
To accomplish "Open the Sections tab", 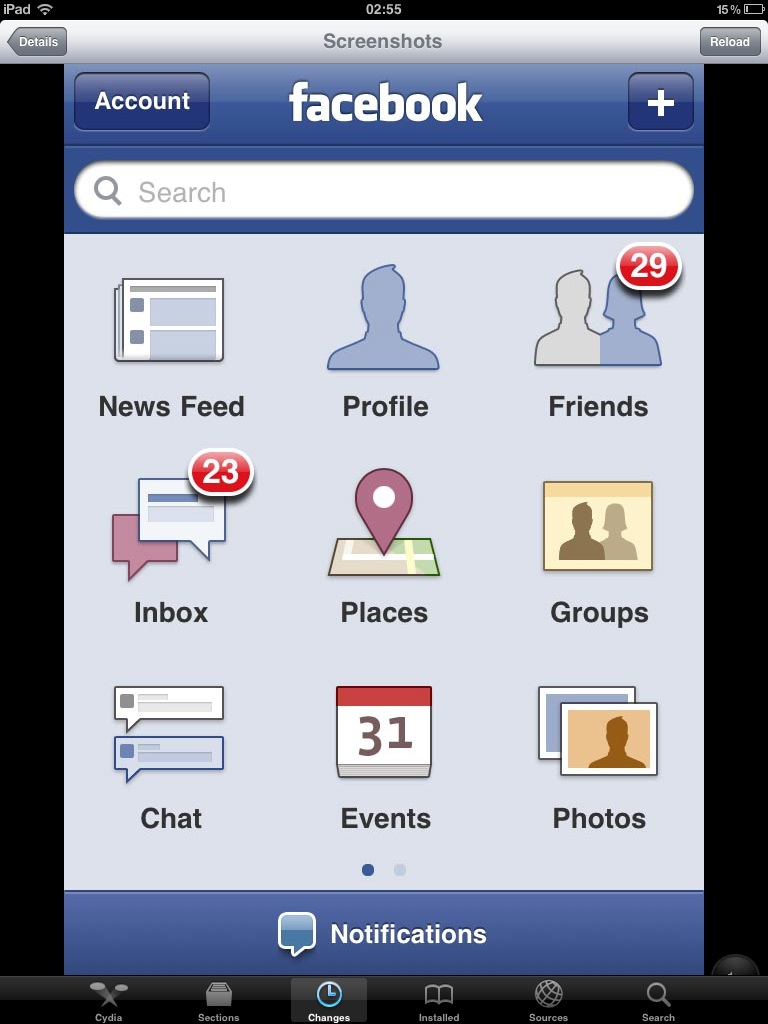I will [218, 1000].
